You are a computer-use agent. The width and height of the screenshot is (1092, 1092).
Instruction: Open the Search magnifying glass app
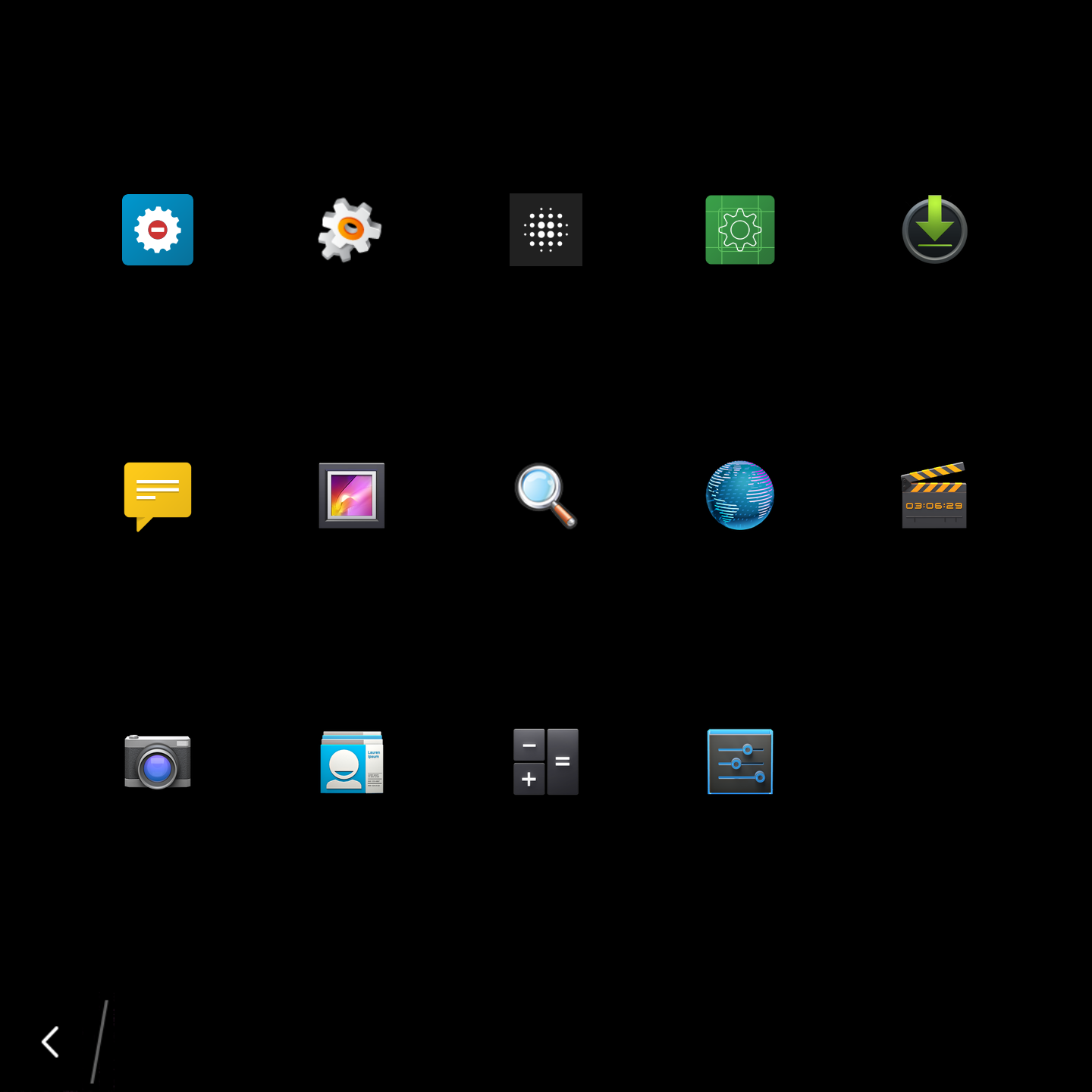point(546,495)
